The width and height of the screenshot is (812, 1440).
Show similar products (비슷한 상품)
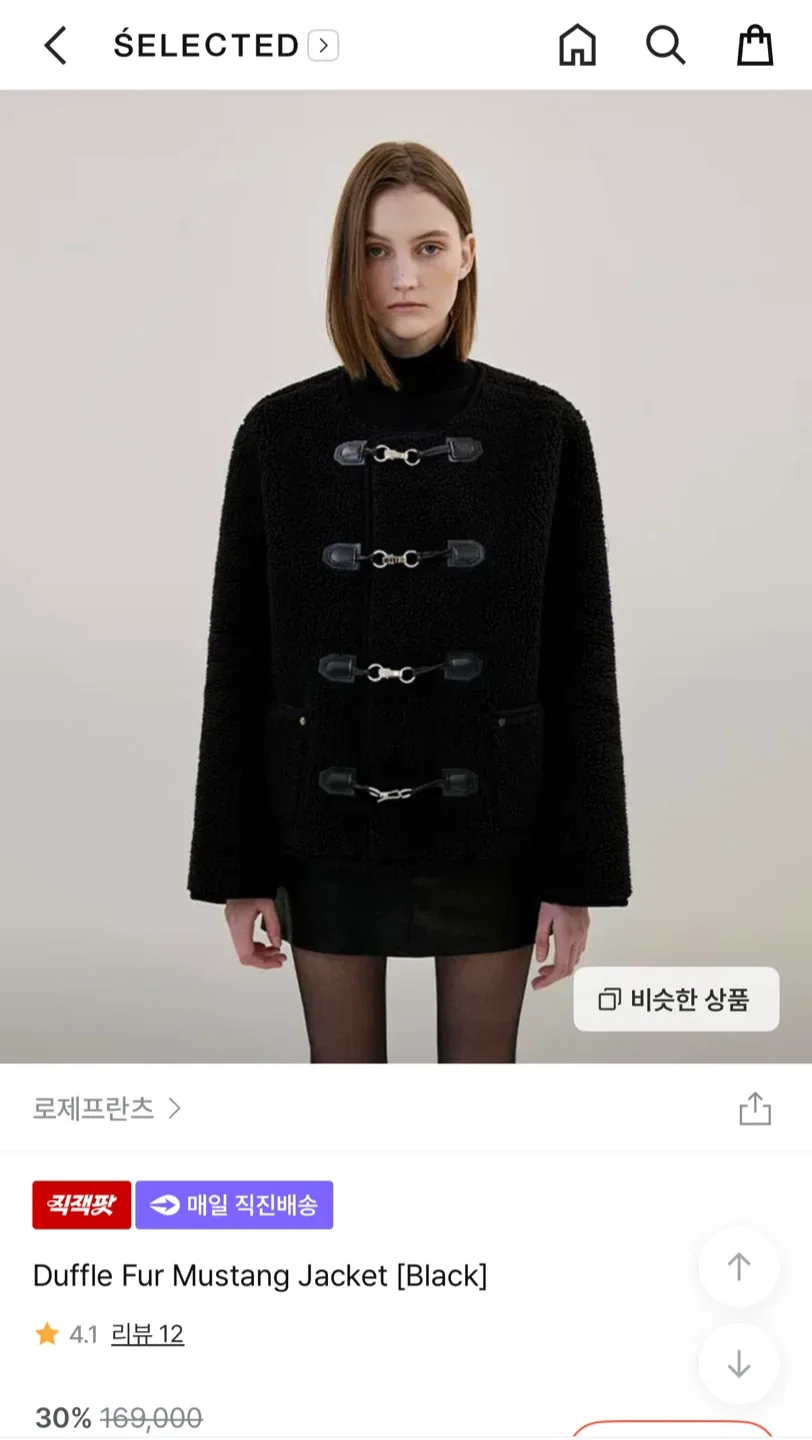pos(676,999)
